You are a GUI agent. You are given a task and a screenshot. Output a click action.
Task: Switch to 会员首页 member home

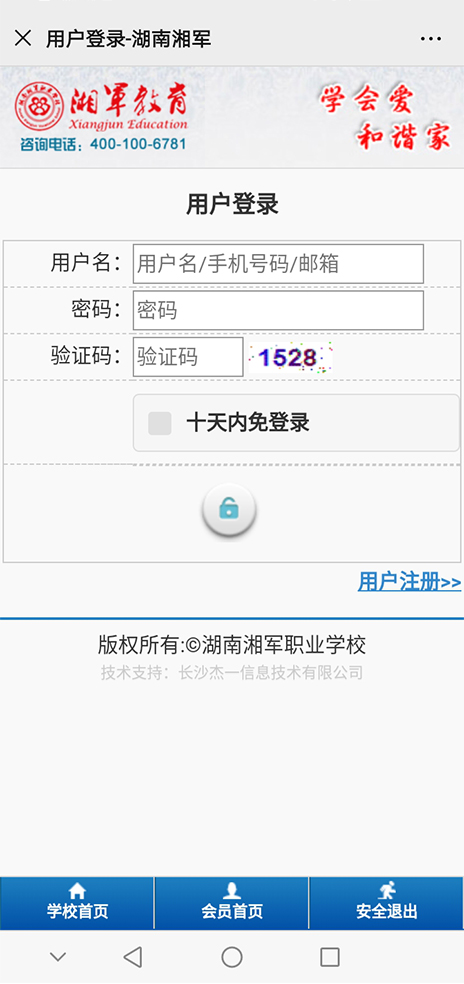pos(232,902)
